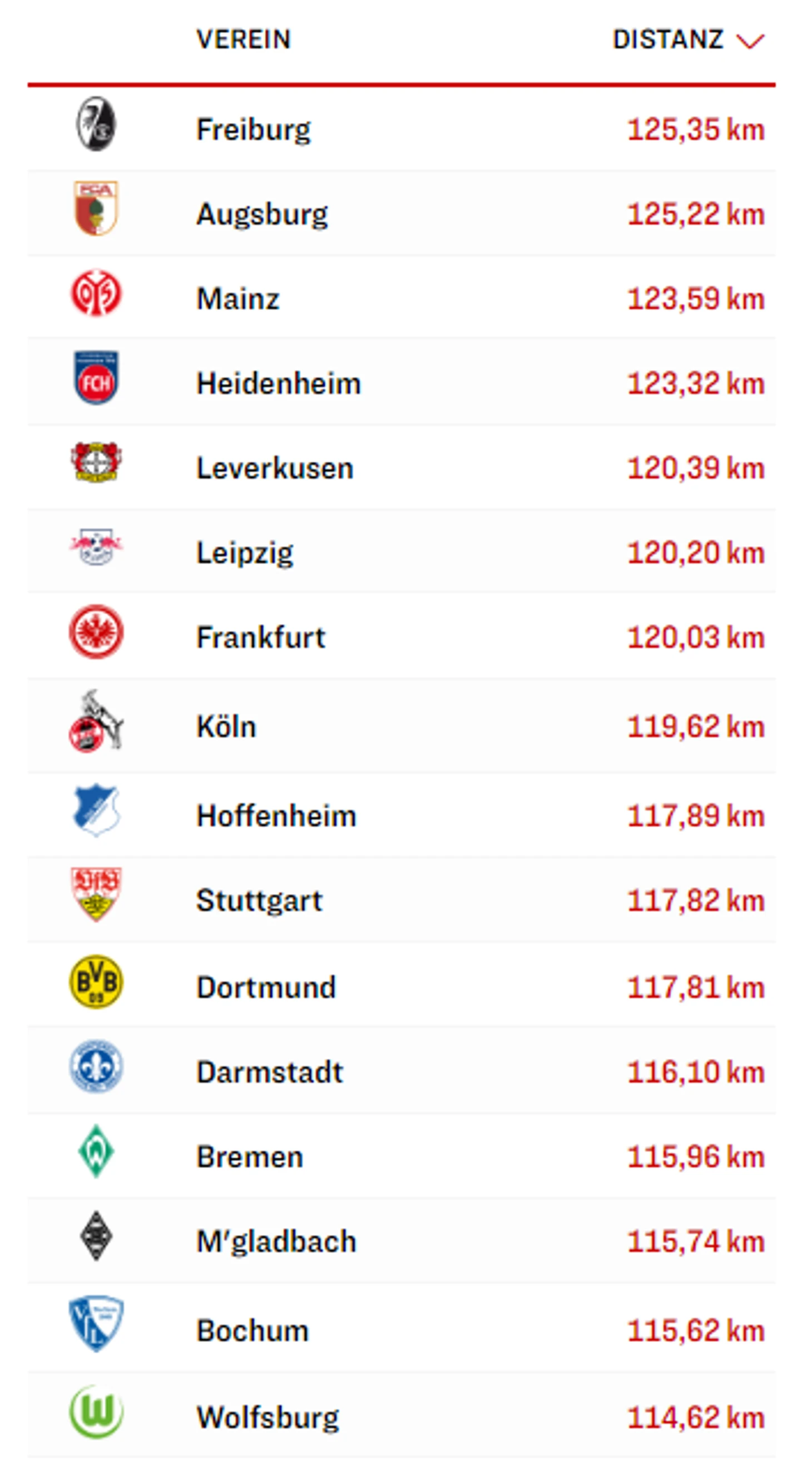The image size is (812, 1476).
Task: Open the Darmstadt club row
Action: coord(269,1072)
